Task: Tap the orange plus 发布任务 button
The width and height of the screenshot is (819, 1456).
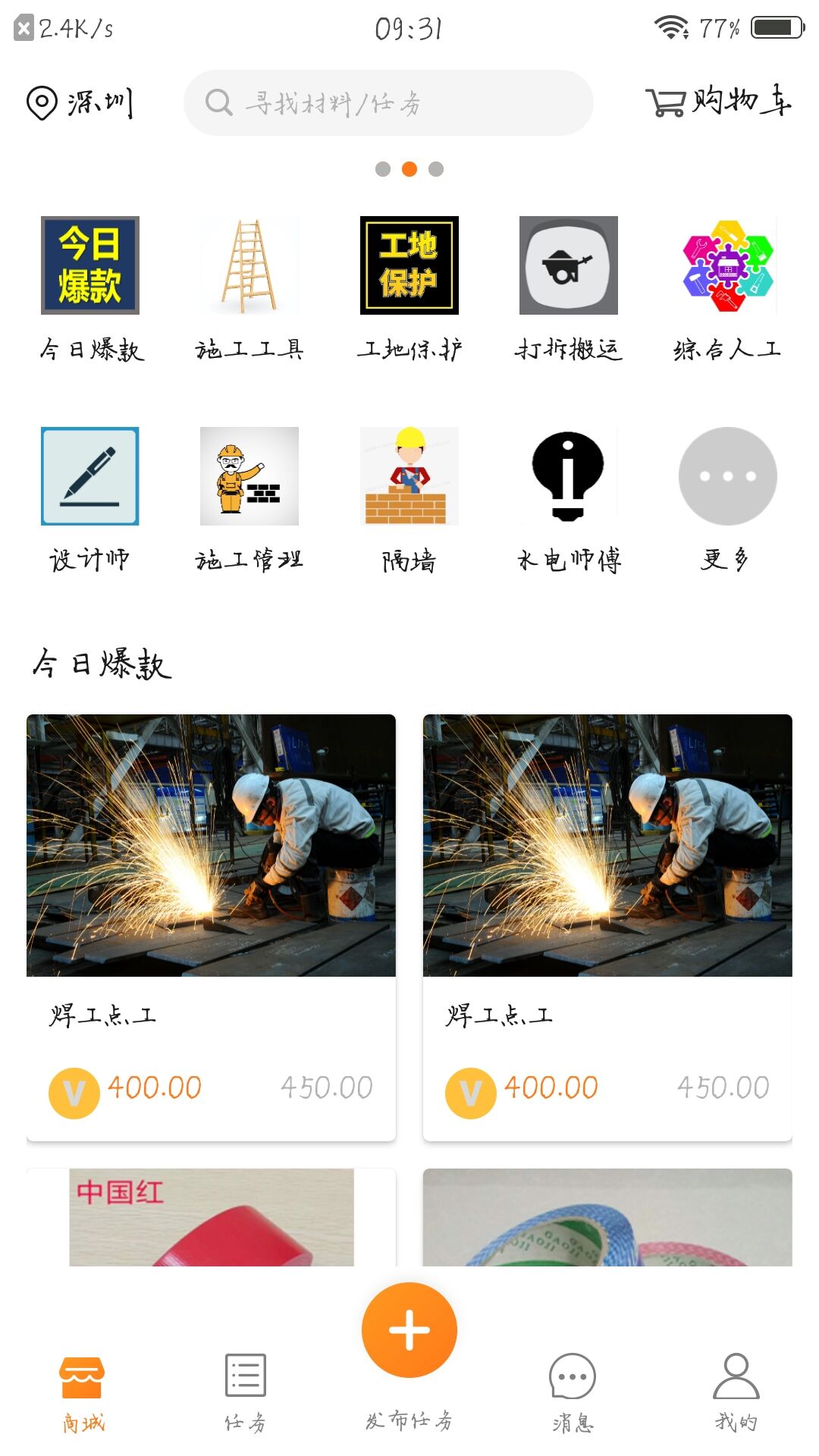Action: [x=409, y=1330]
